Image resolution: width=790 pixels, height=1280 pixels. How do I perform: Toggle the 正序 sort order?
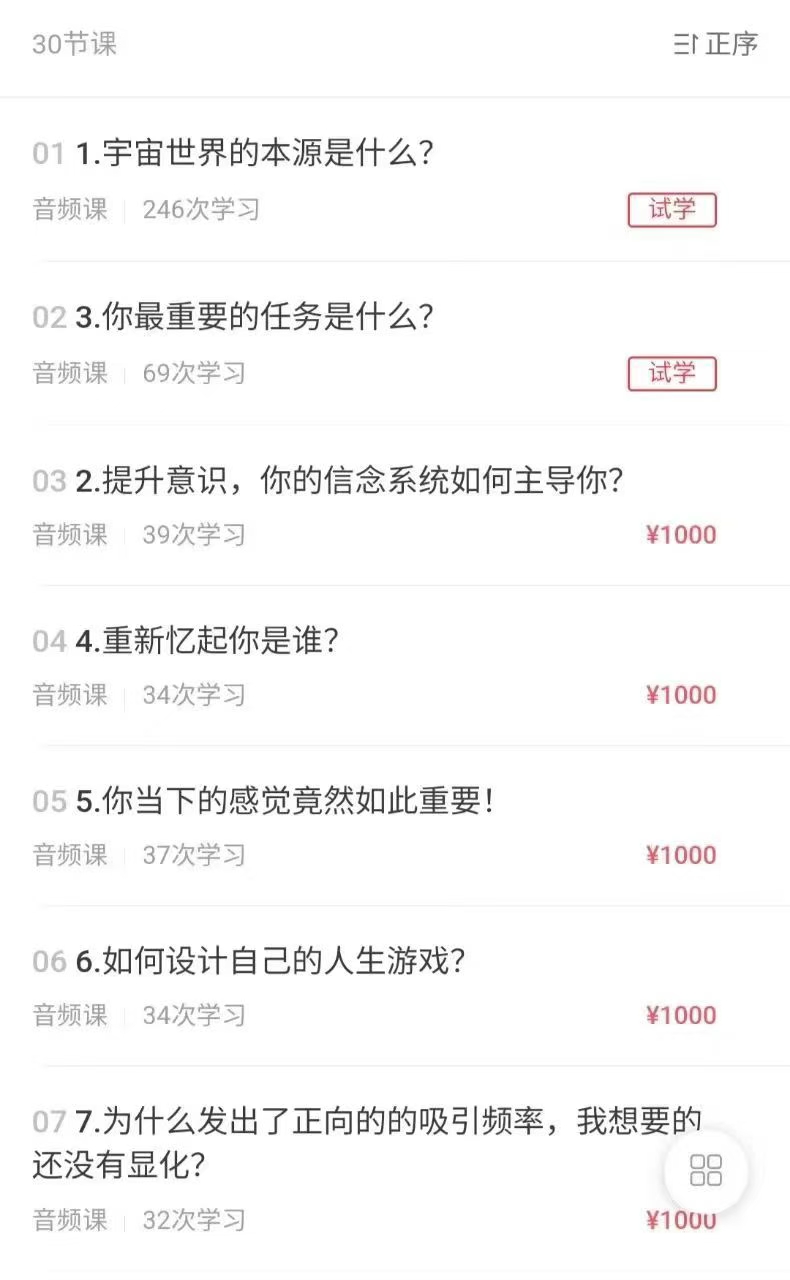716,44
